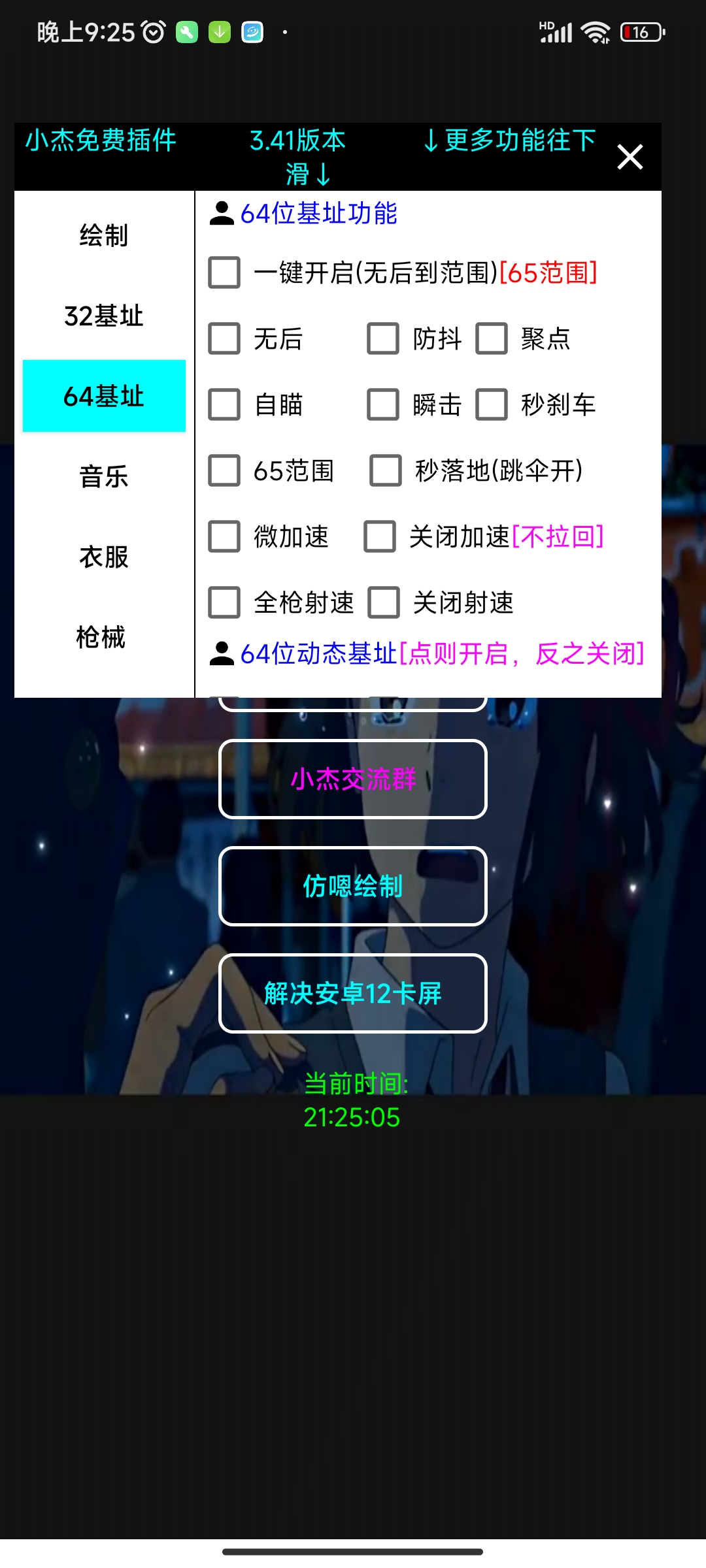
Task: Check the 瞬击 box
Action: pyautogui.click(x=383, y=404)
